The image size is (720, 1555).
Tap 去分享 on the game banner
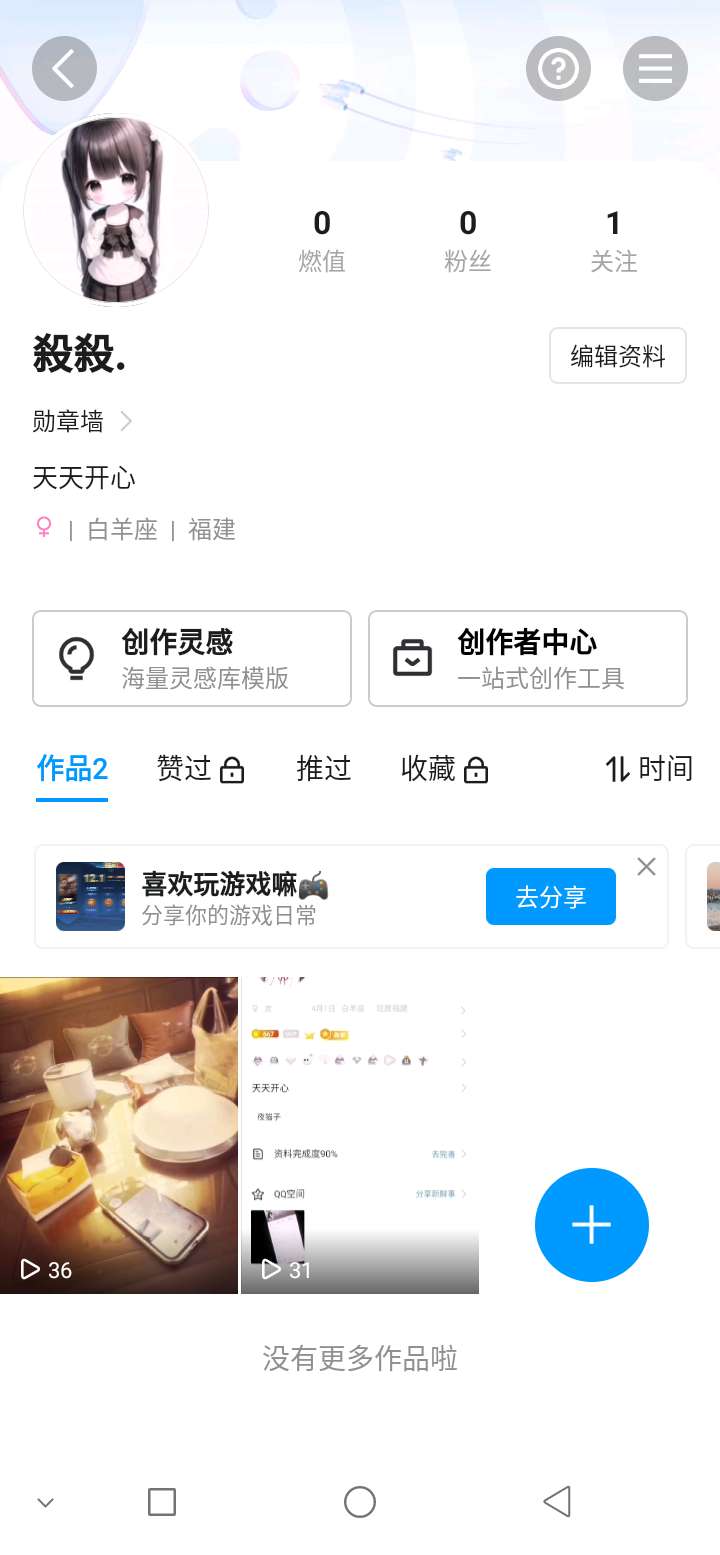(550, 897)
